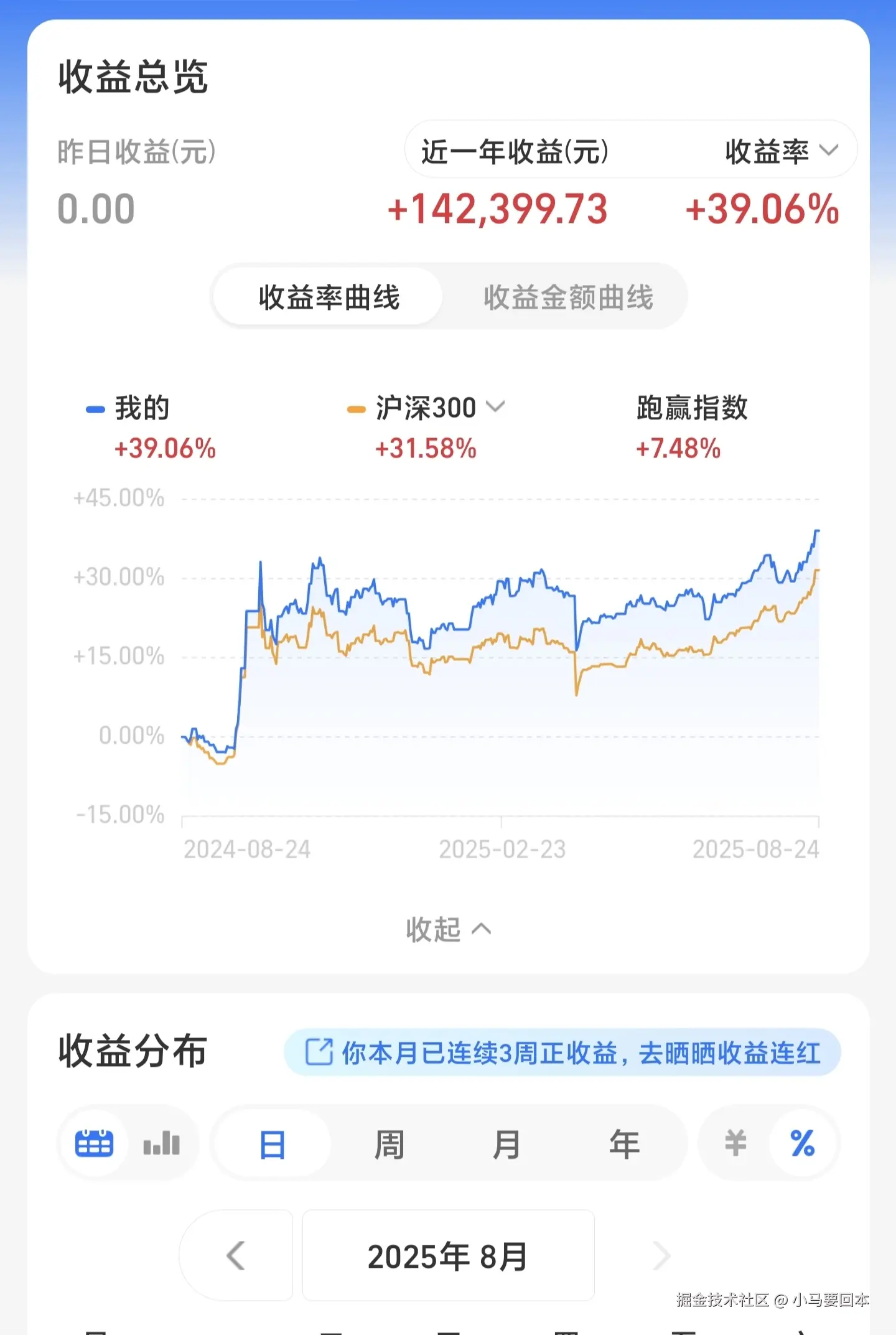The image size is (896, 1335).
Task: Switch to the 周 weekly tab
Action: [389, 1143]
